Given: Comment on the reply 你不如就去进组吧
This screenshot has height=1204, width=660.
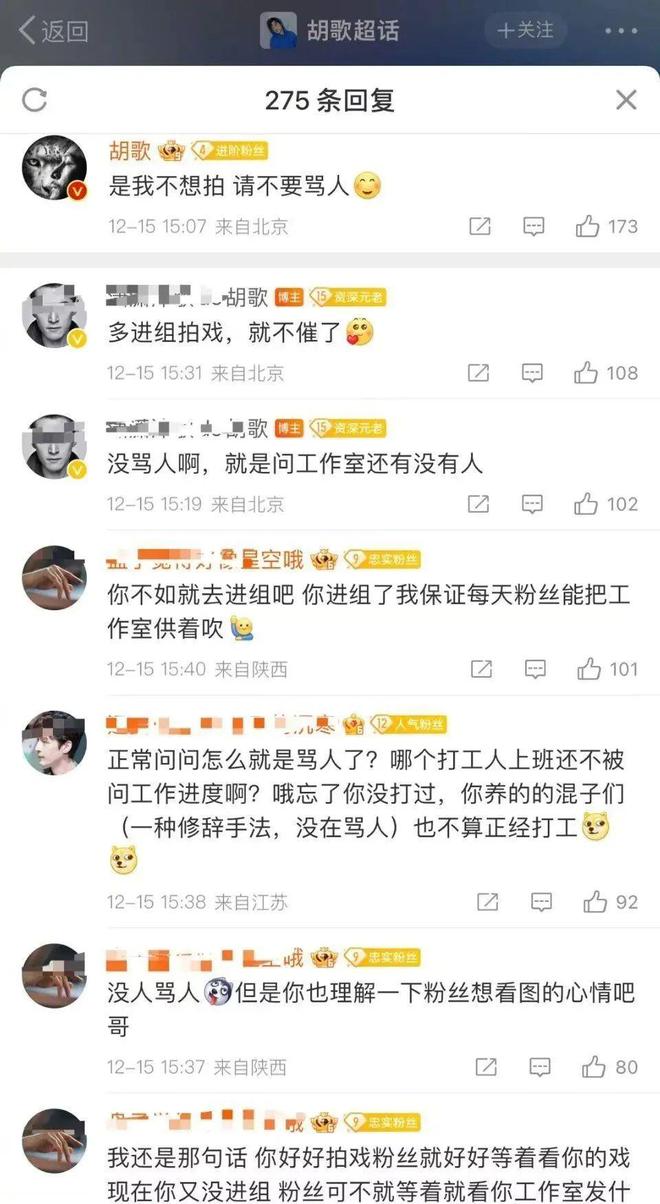Looking at the screenshot, I should pos(535,668).
